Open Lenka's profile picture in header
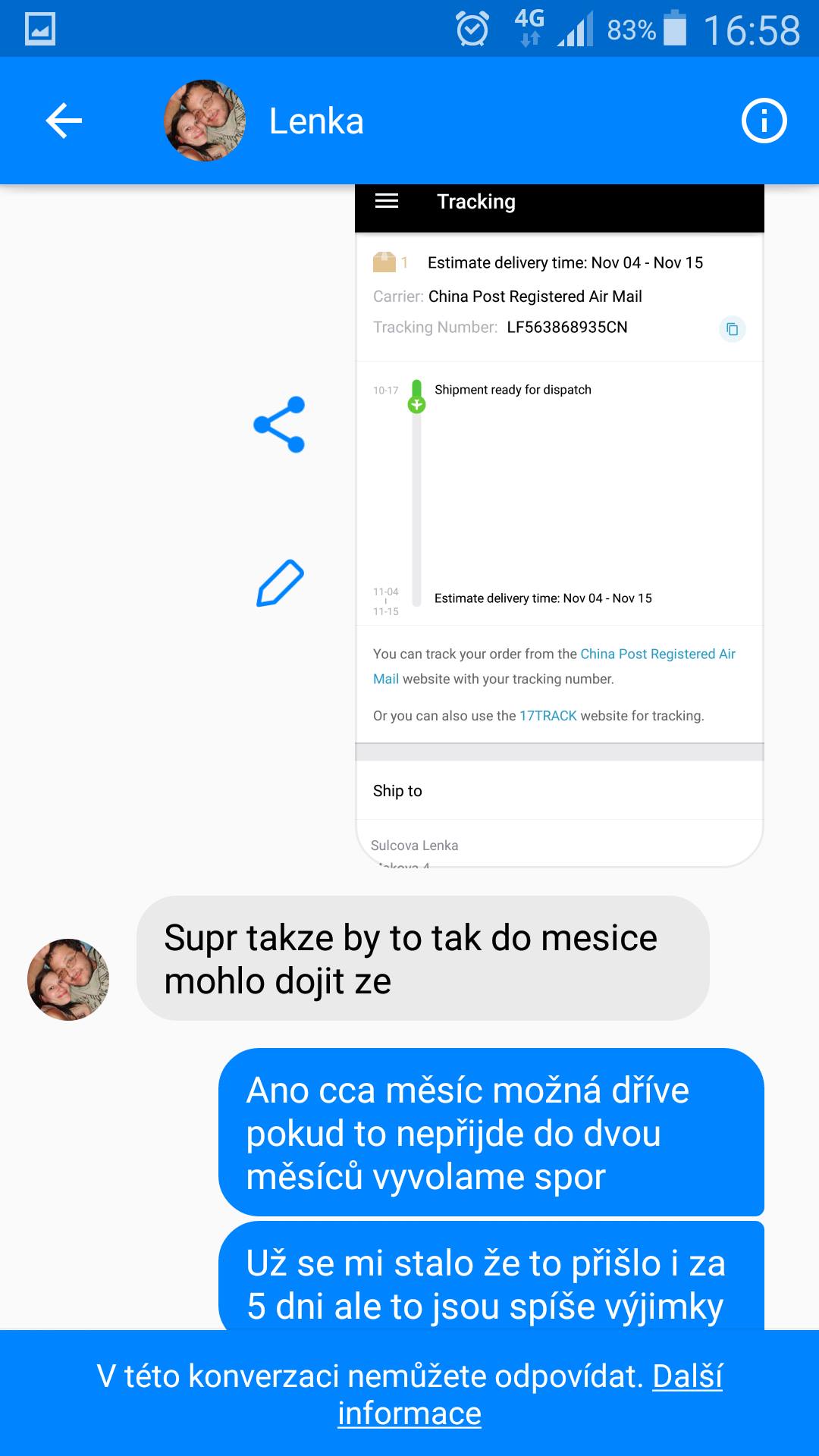The height and width of the screenshot is (1456, 819). coord(205,121)
